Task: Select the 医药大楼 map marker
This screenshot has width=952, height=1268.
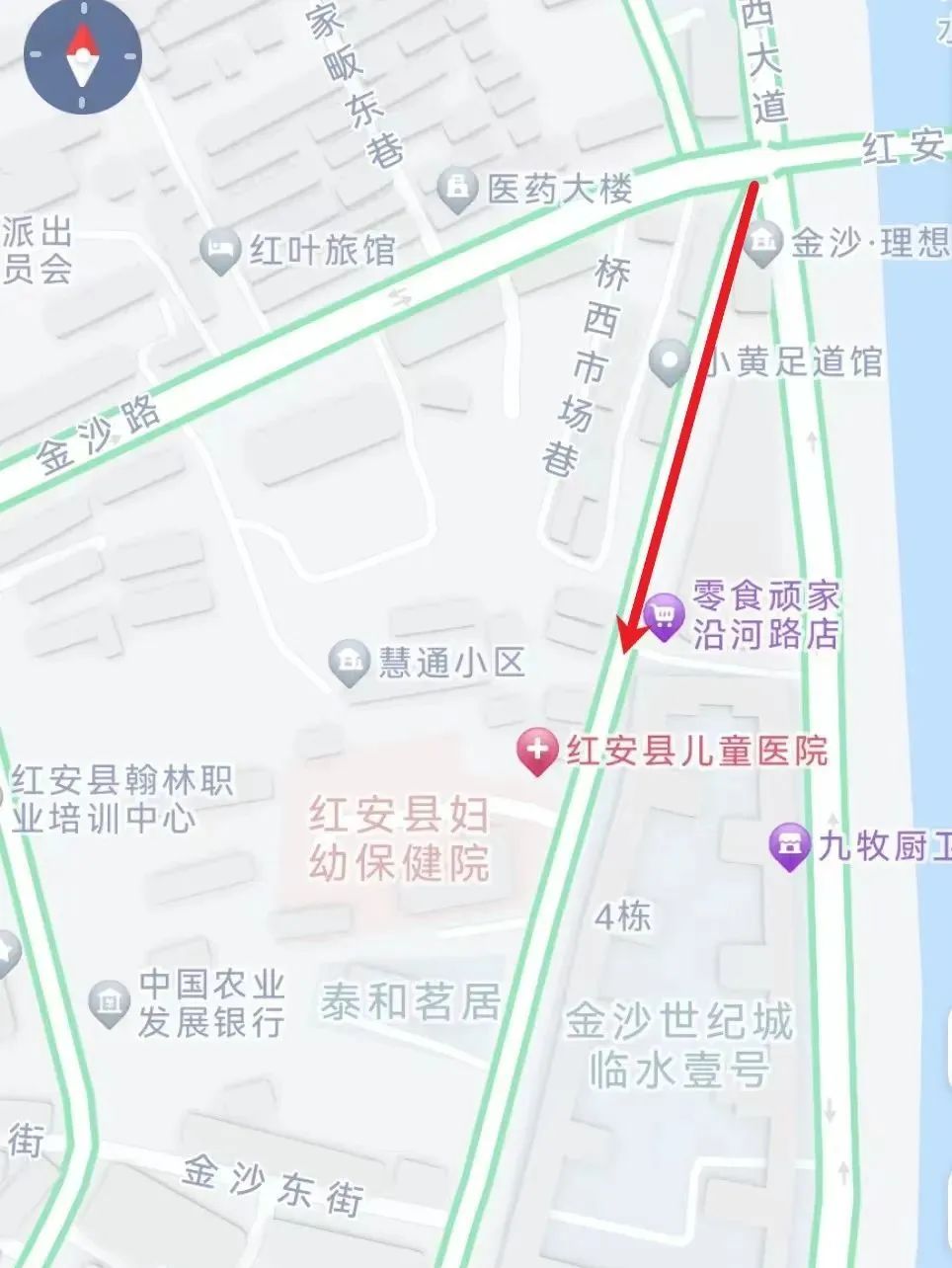Action: 457,189
